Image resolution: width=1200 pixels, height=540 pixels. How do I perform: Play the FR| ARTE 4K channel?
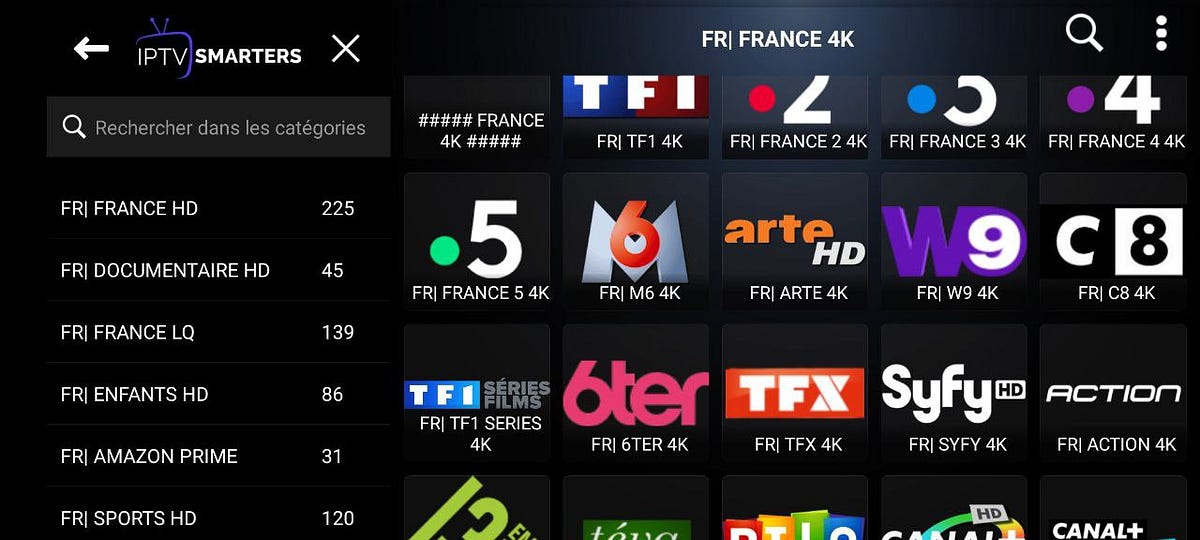pyautogui.click(x=797, y=242)
